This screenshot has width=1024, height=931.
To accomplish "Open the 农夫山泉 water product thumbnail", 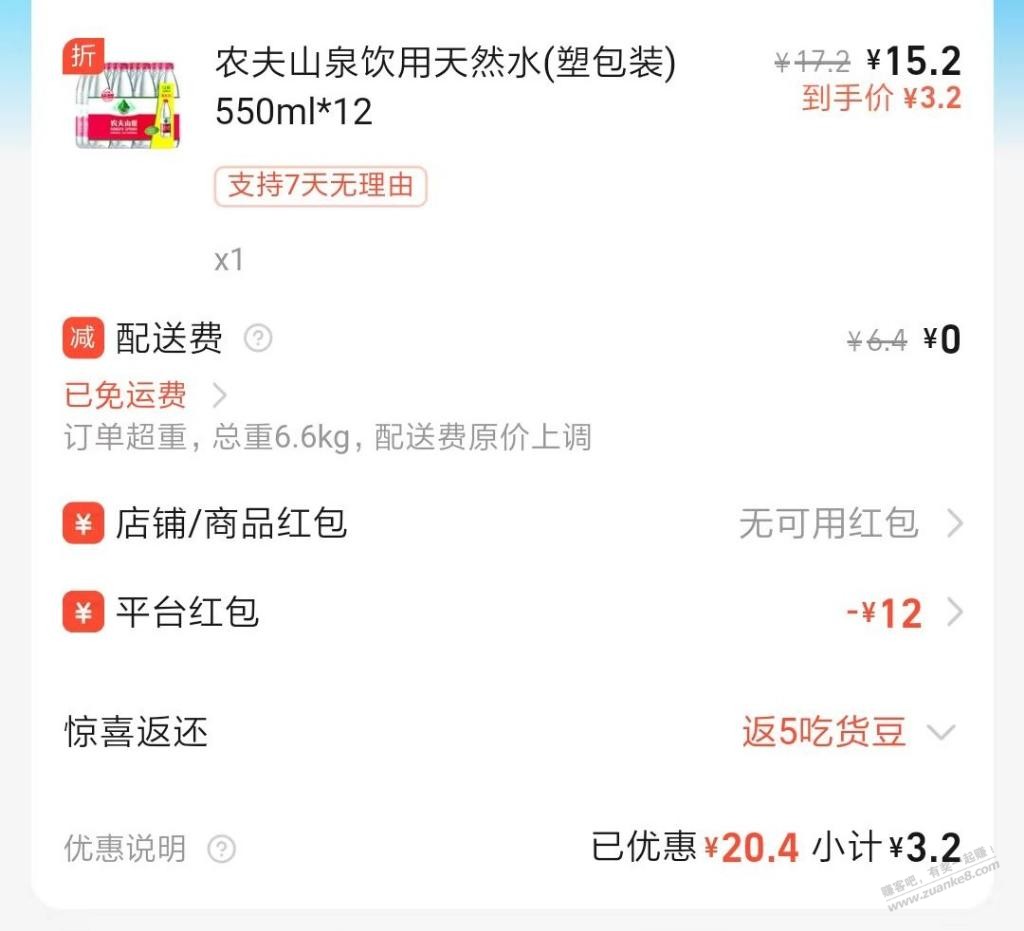I will click(x=125, y=100).
